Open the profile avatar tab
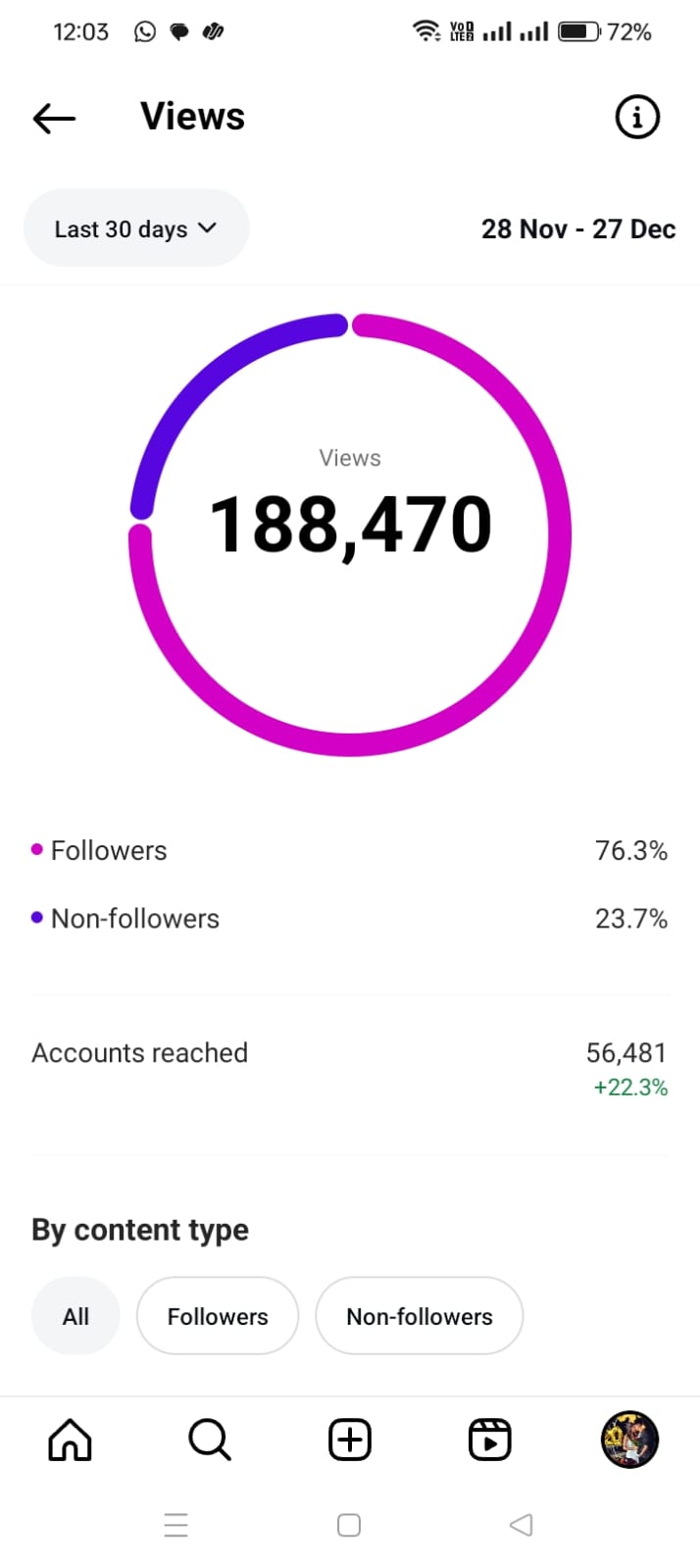 point(629,1441)
